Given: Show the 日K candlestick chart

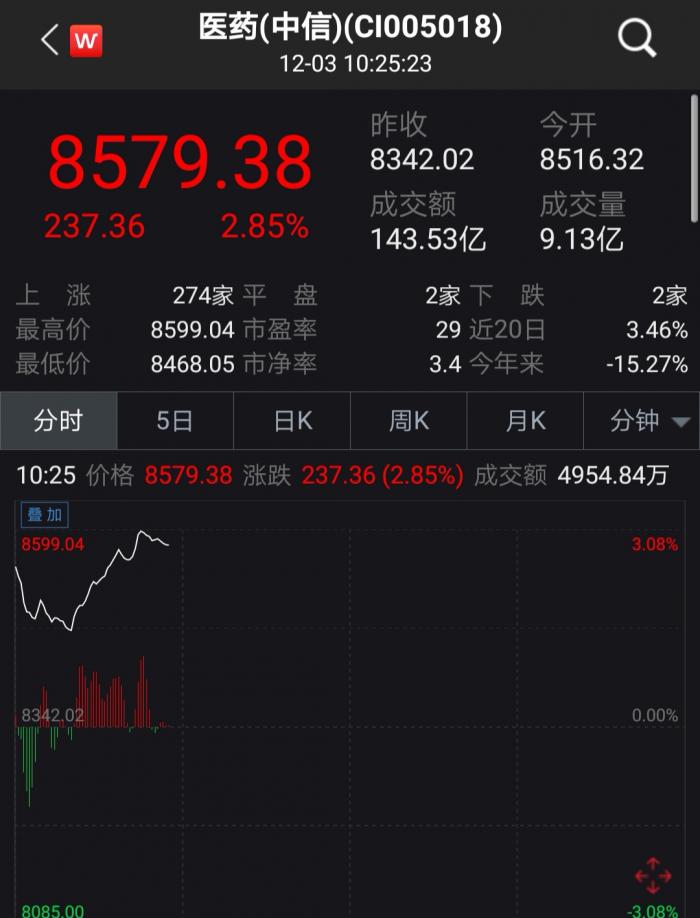Looking at the screenshot, I should (x=292, y=421).
